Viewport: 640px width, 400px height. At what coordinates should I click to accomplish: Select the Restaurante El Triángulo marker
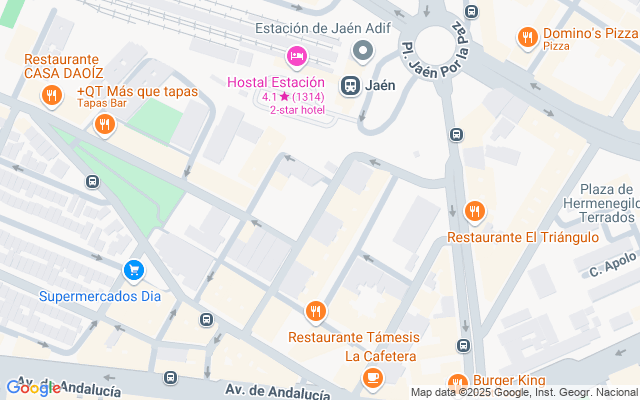click(x=474, y=212)
